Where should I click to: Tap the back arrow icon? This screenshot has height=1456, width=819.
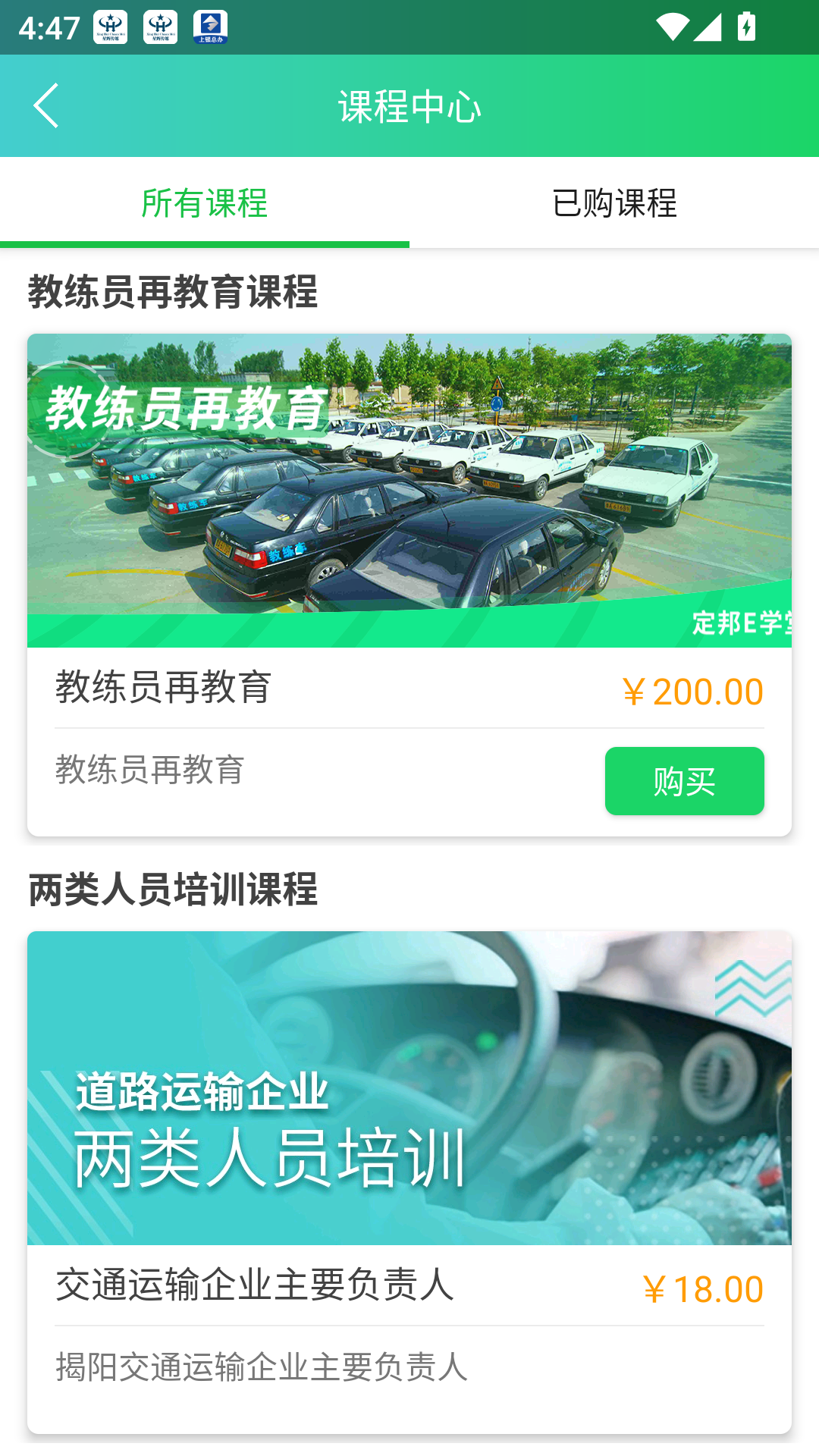47,105
